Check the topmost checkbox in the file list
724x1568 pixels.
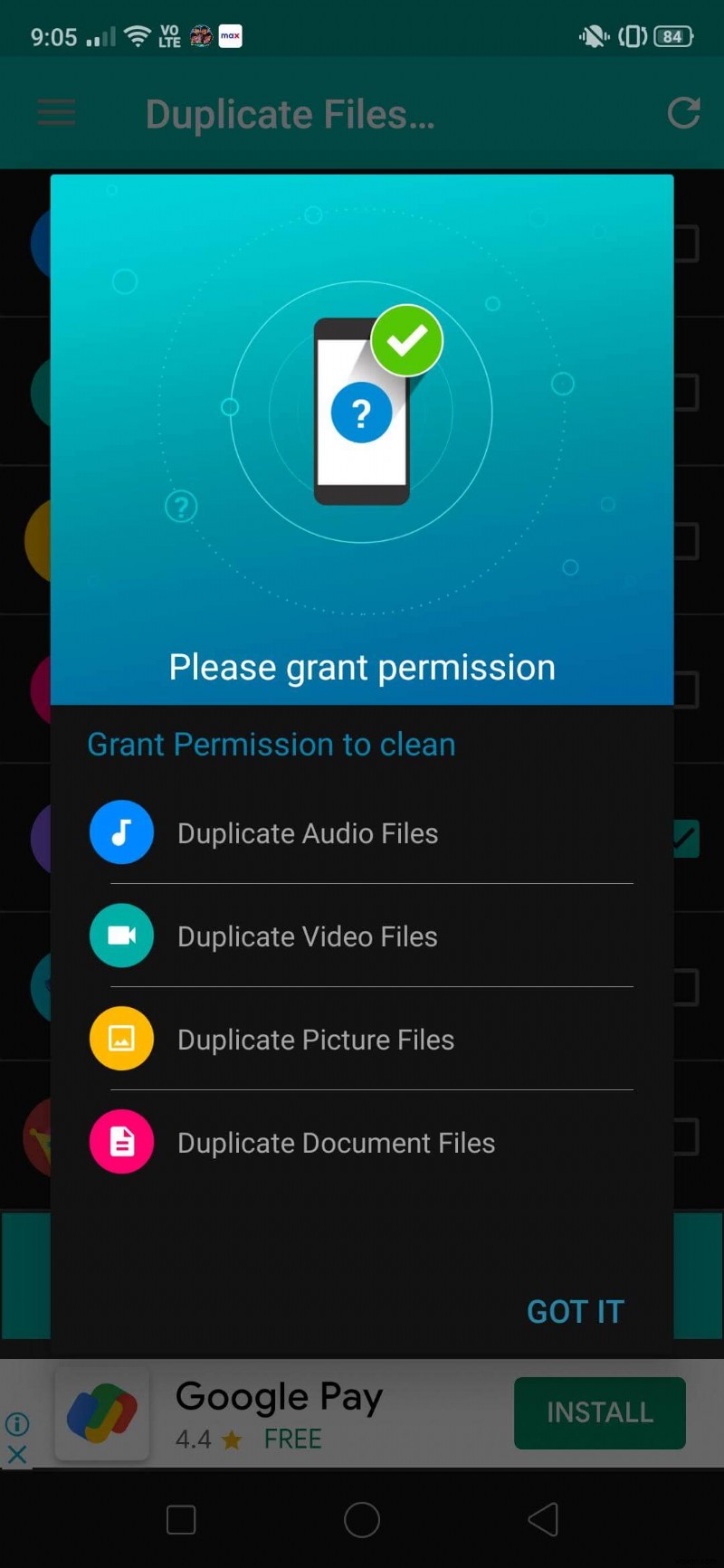[685, 242]
